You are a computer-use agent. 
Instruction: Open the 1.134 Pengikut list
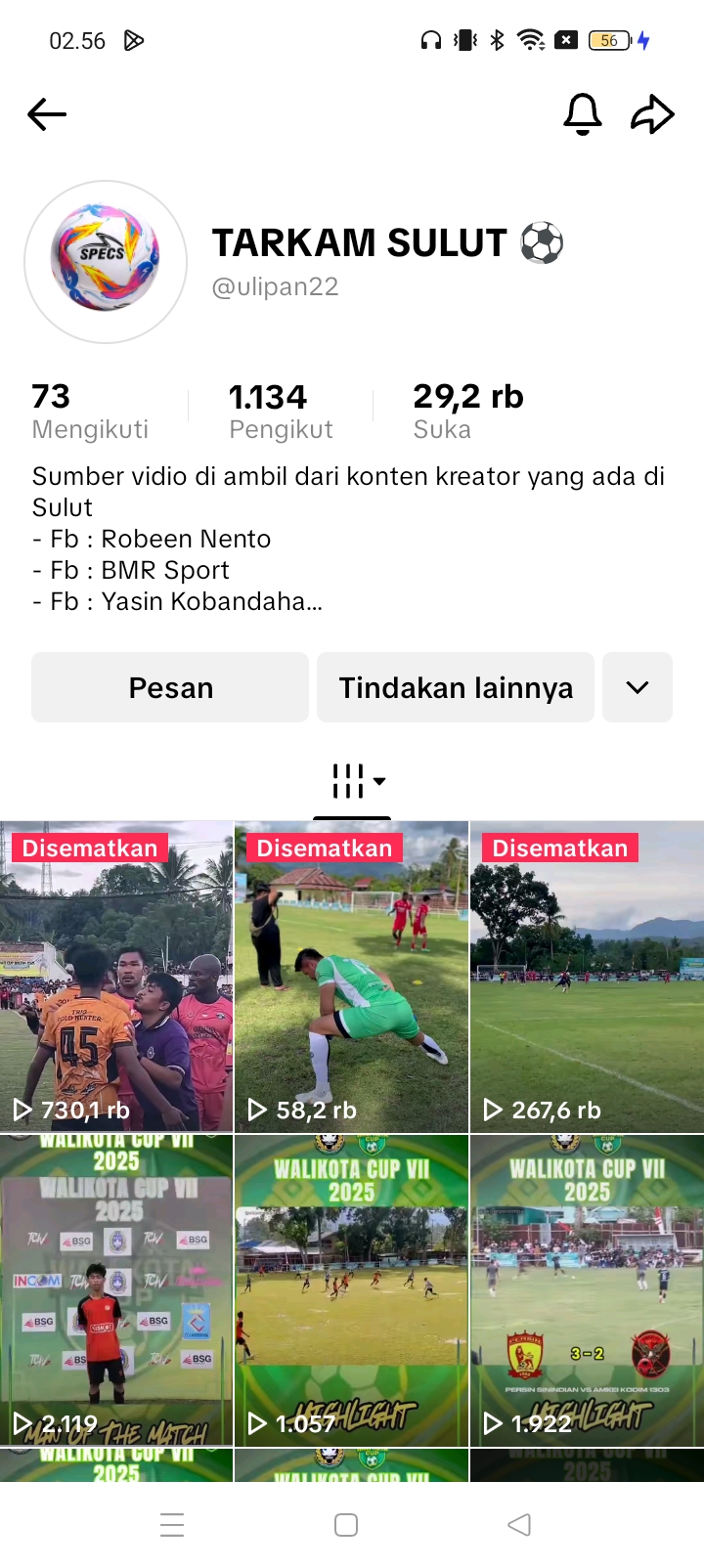(281, 411)
